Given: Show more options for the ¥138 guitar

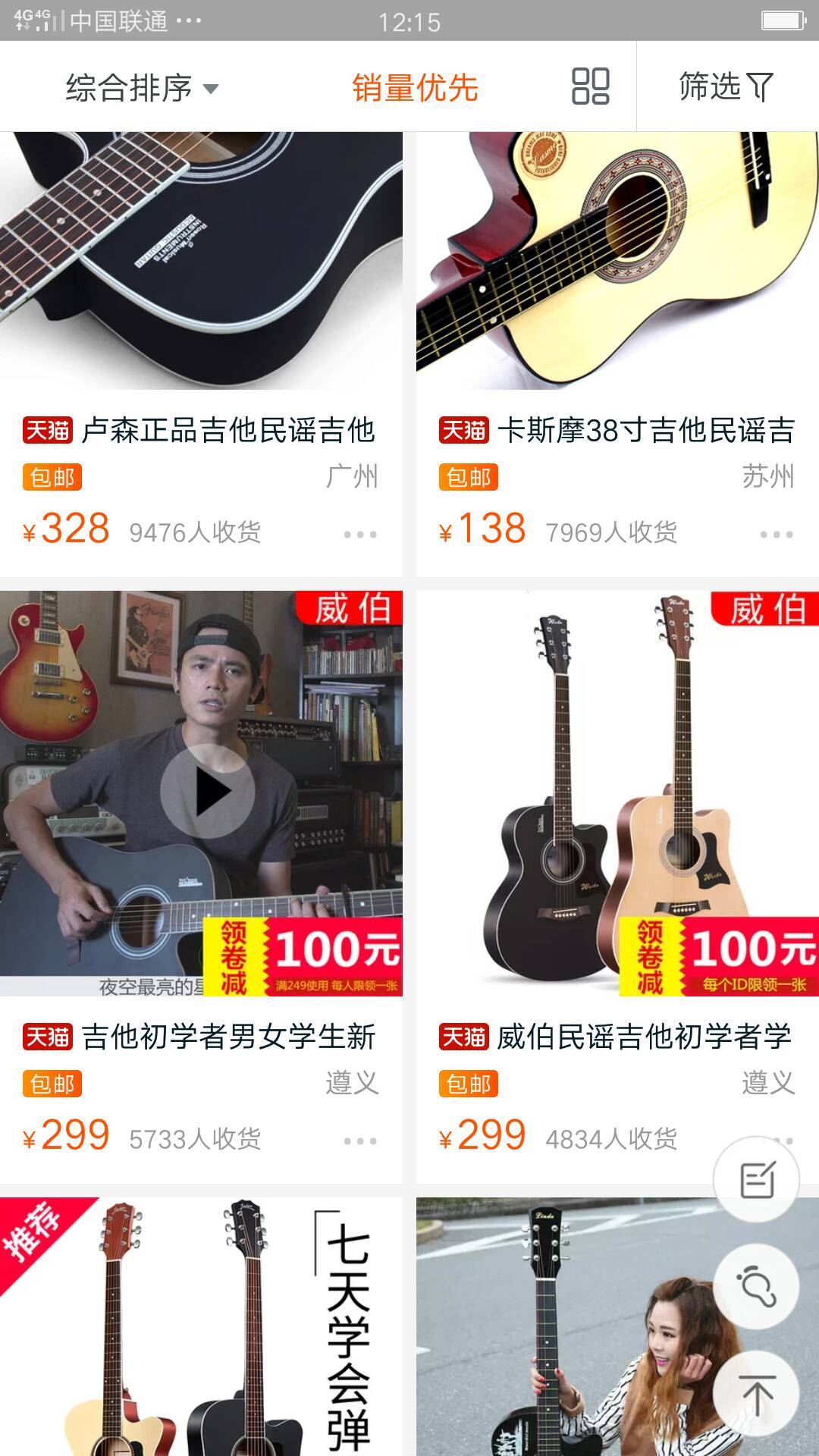Looking at the screenshot, I should coord(777,534).
